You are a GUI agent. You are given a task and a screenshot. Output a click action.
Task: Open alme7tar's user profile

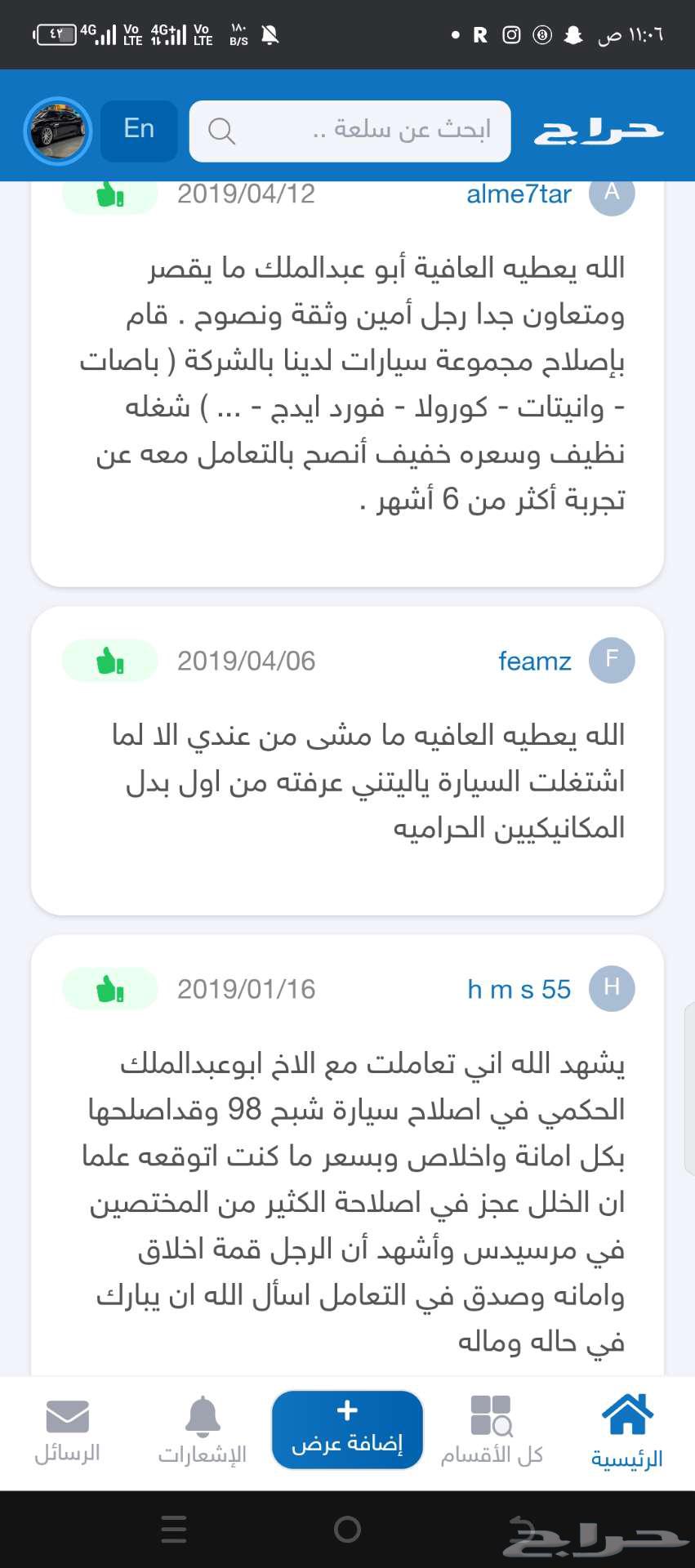pyautogui.click(x=519, y=194)
